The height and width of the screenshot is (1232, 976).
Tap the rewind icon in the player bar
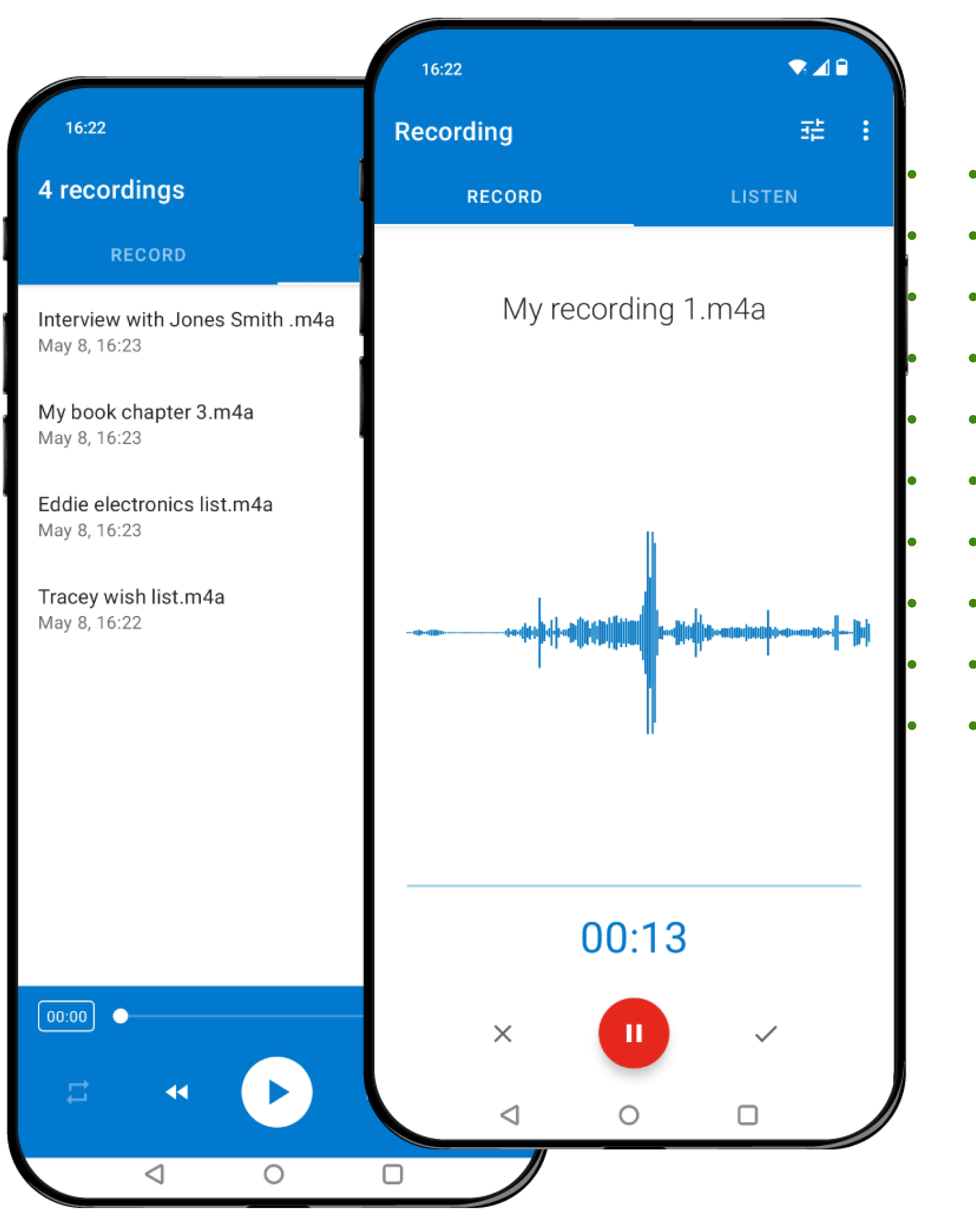pos(177,1092)
